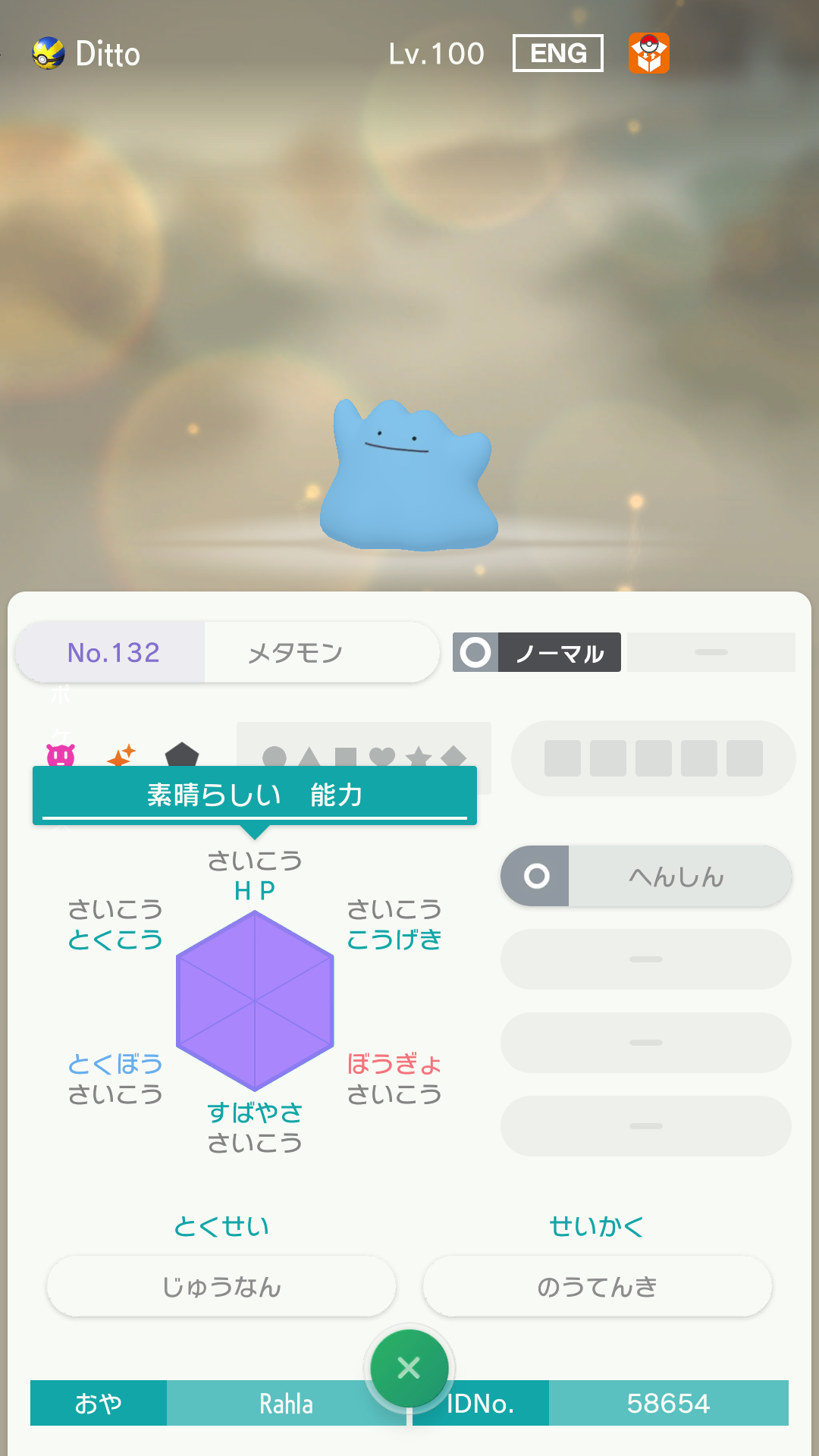This screenshot has height=1456, width=819.
Task: Open the へんしん move details
Action: point(646,877)
